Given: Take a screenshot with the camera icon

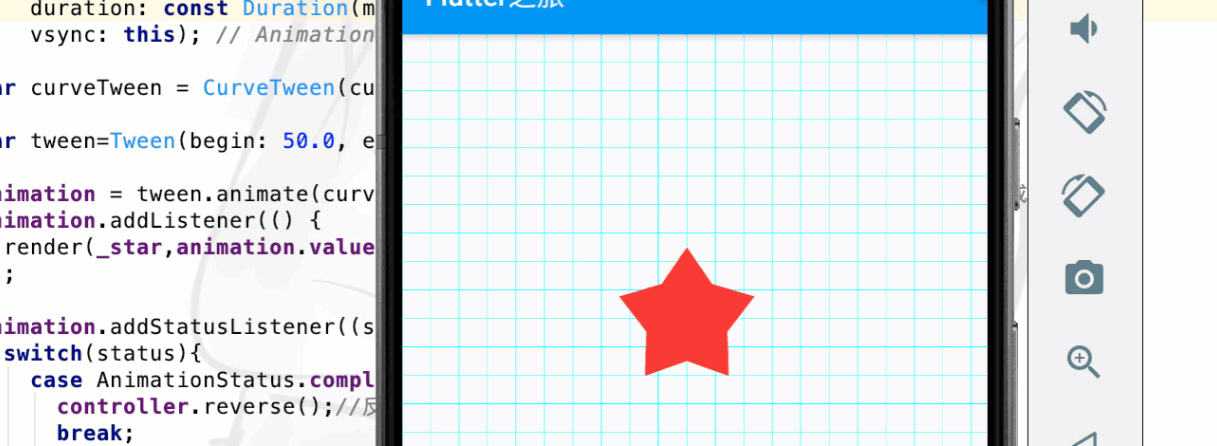Looking at the screenshot, I should 1083,277.
